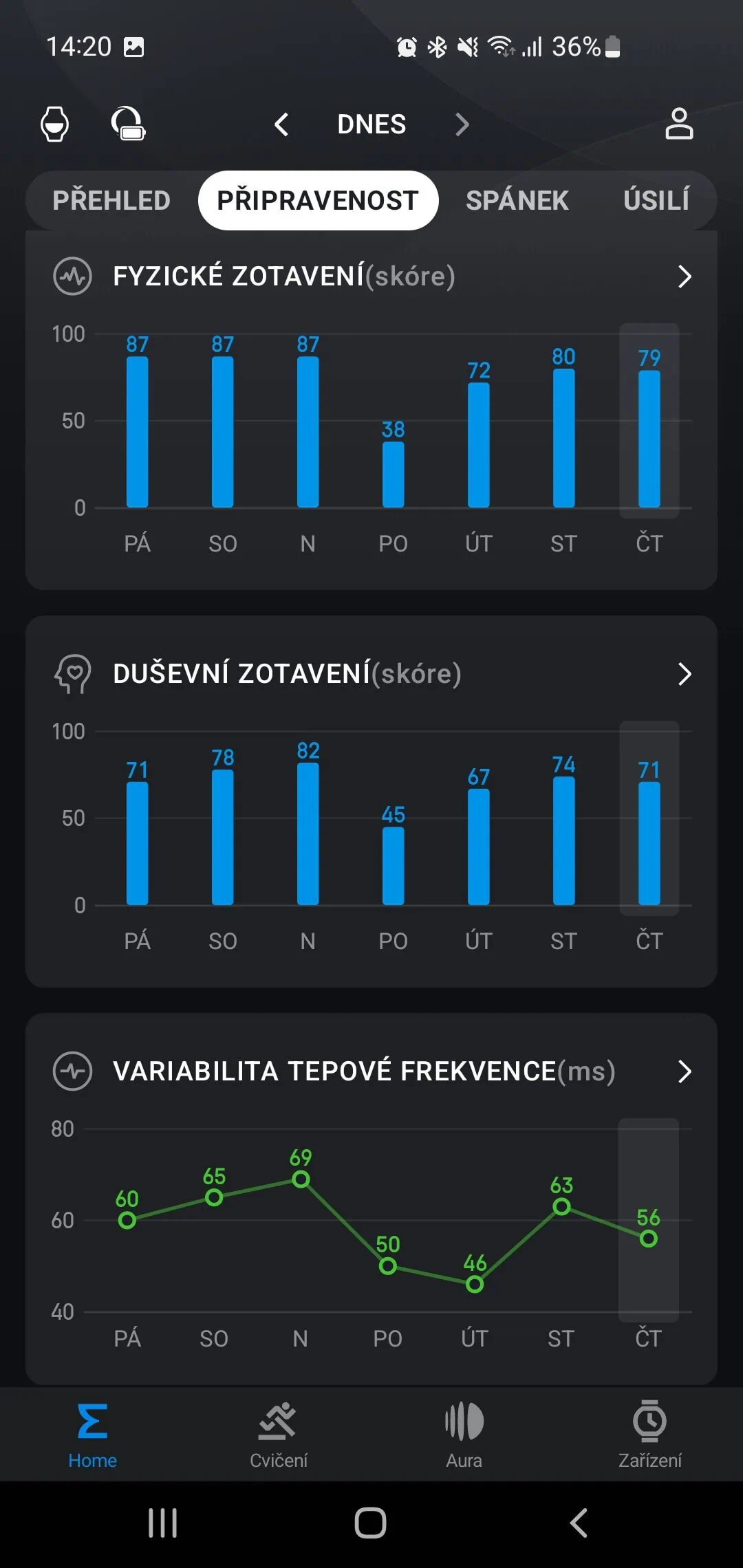Viewport: 743px width, 1568px height.
Task: Open the watch device icon
Action: (55, 124)
